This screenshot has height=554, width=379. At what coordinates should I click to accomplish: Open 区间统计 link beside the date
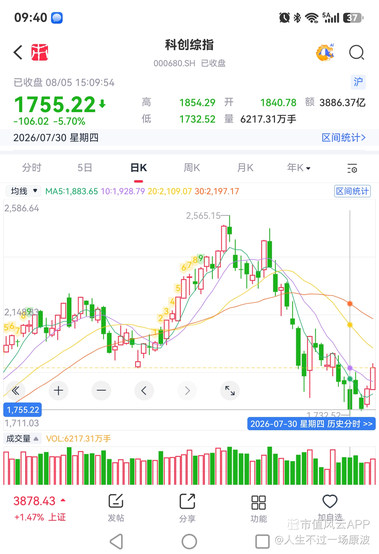(x=343, y=137)
